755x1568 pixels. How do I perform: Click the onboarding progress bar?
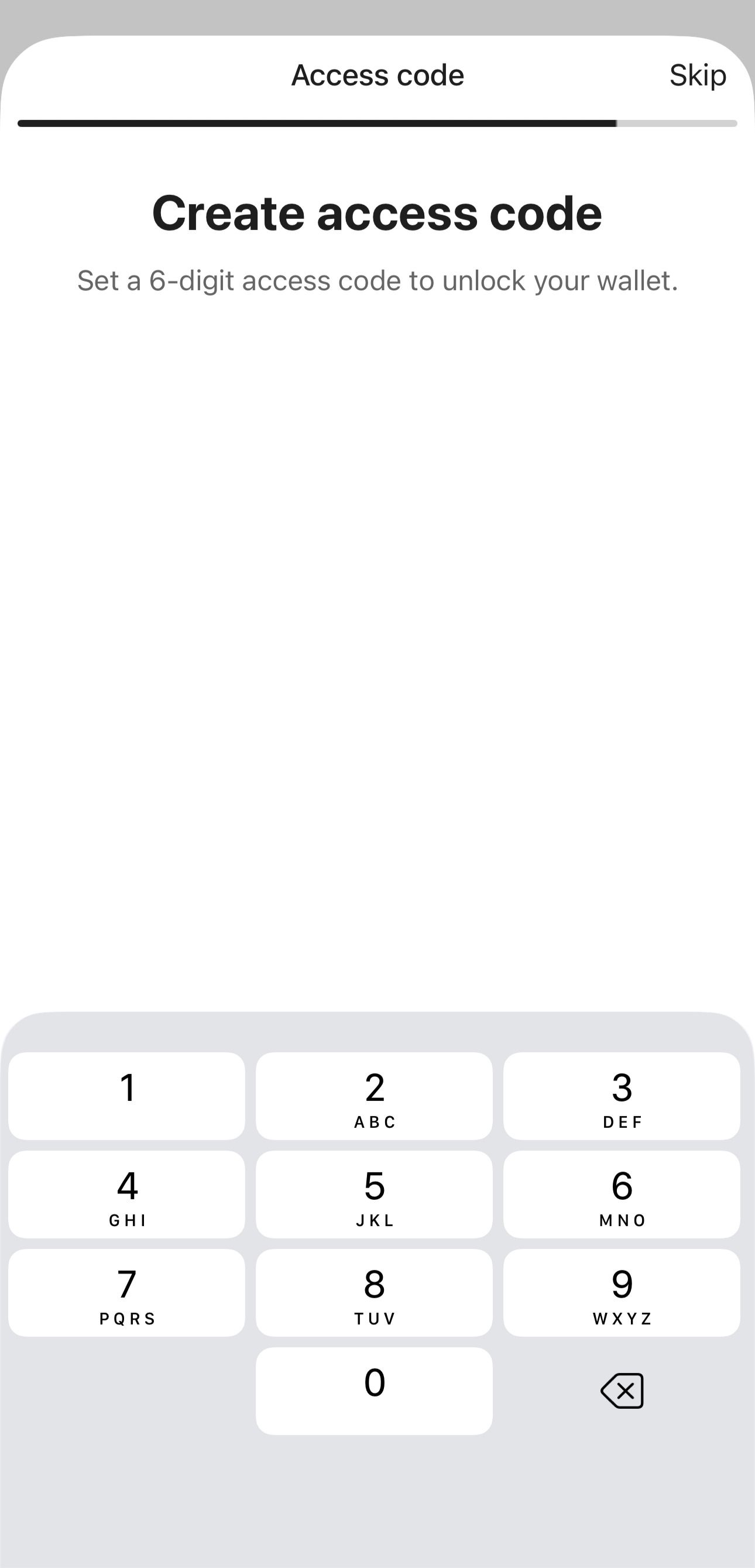[377, 124]
